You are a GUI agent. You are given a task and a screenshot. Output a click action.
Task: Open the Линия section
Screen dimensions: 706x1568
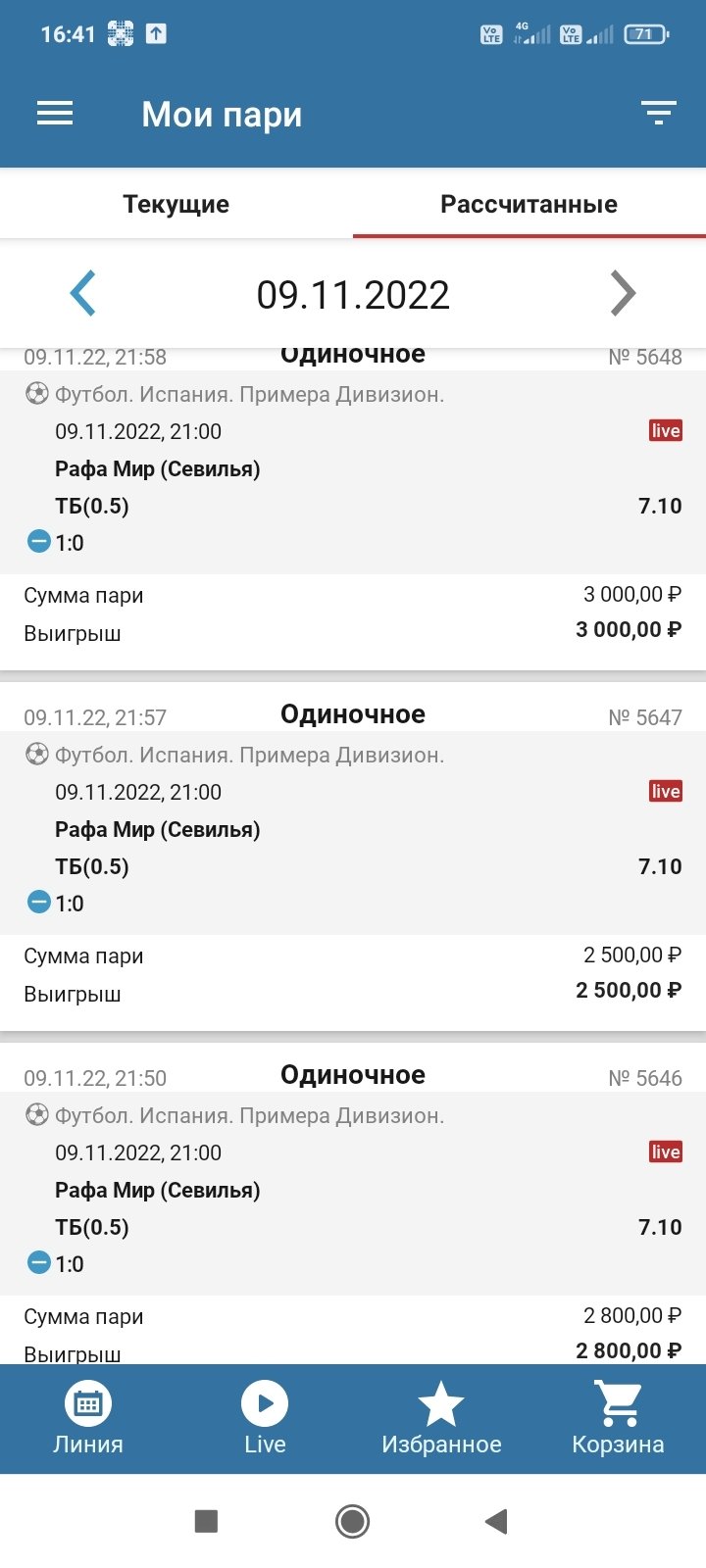click(88, 1418)
